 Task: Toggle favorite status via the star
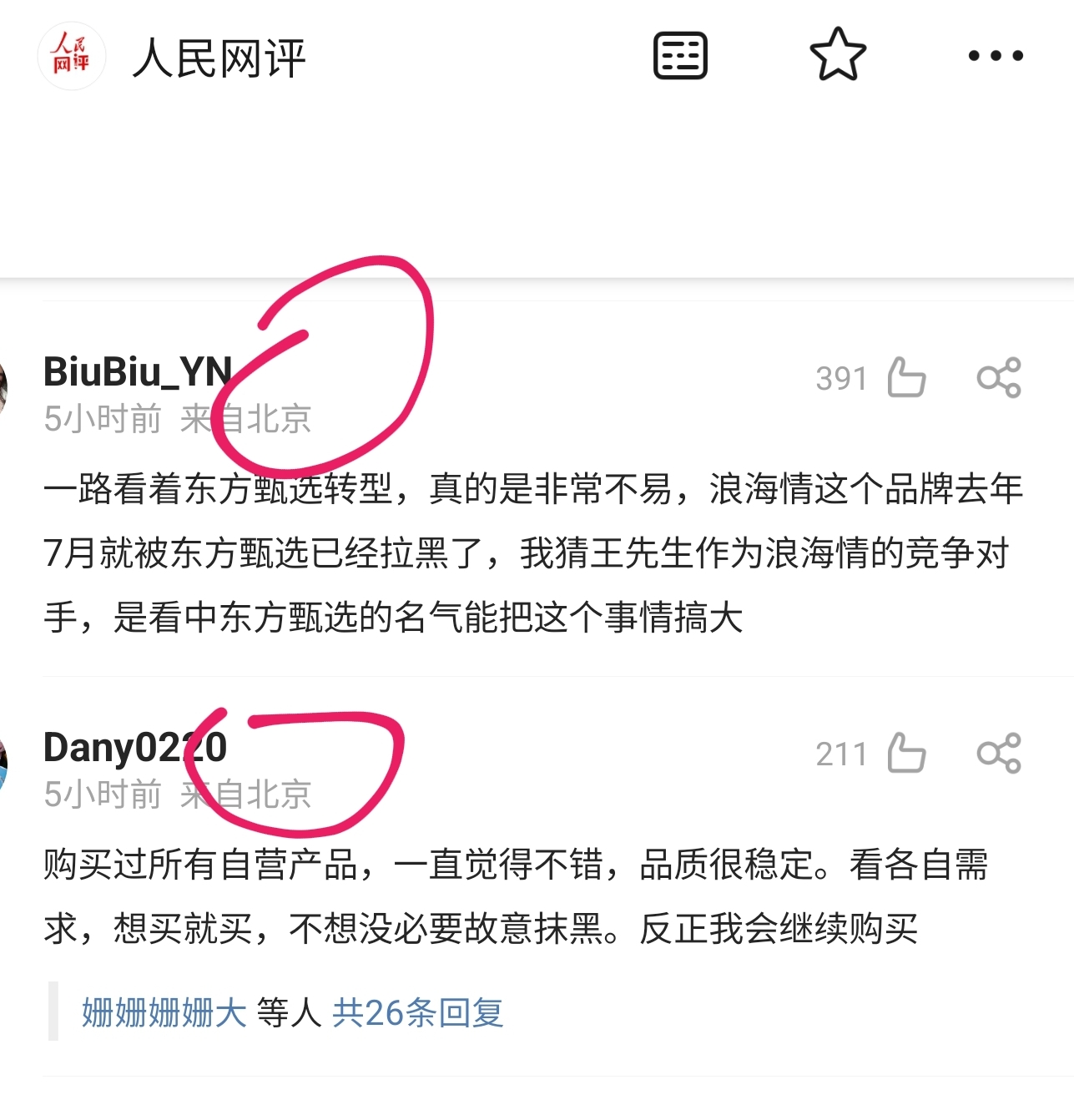[x=839, y=54]
